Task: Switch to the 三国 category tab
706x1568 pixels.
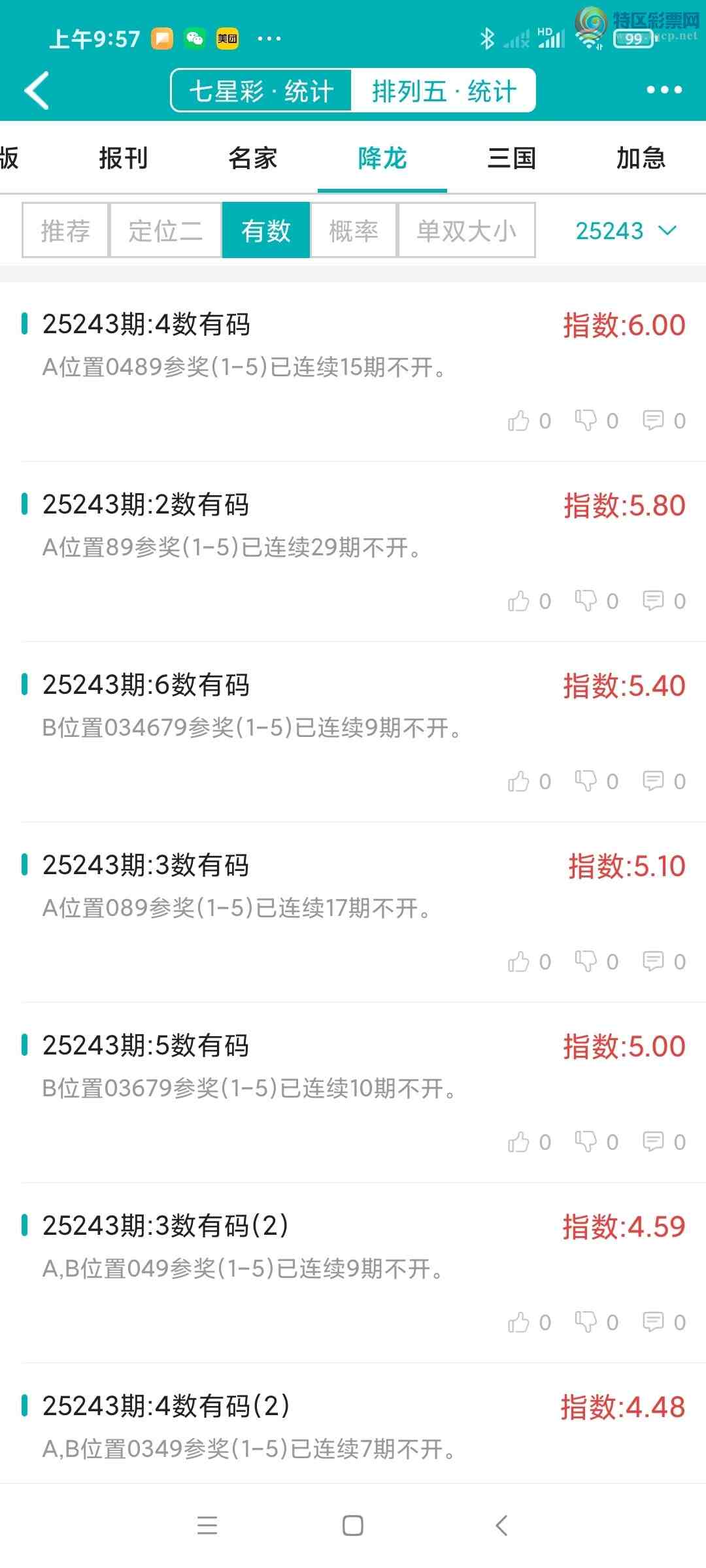Action: [x=513, y=157]
